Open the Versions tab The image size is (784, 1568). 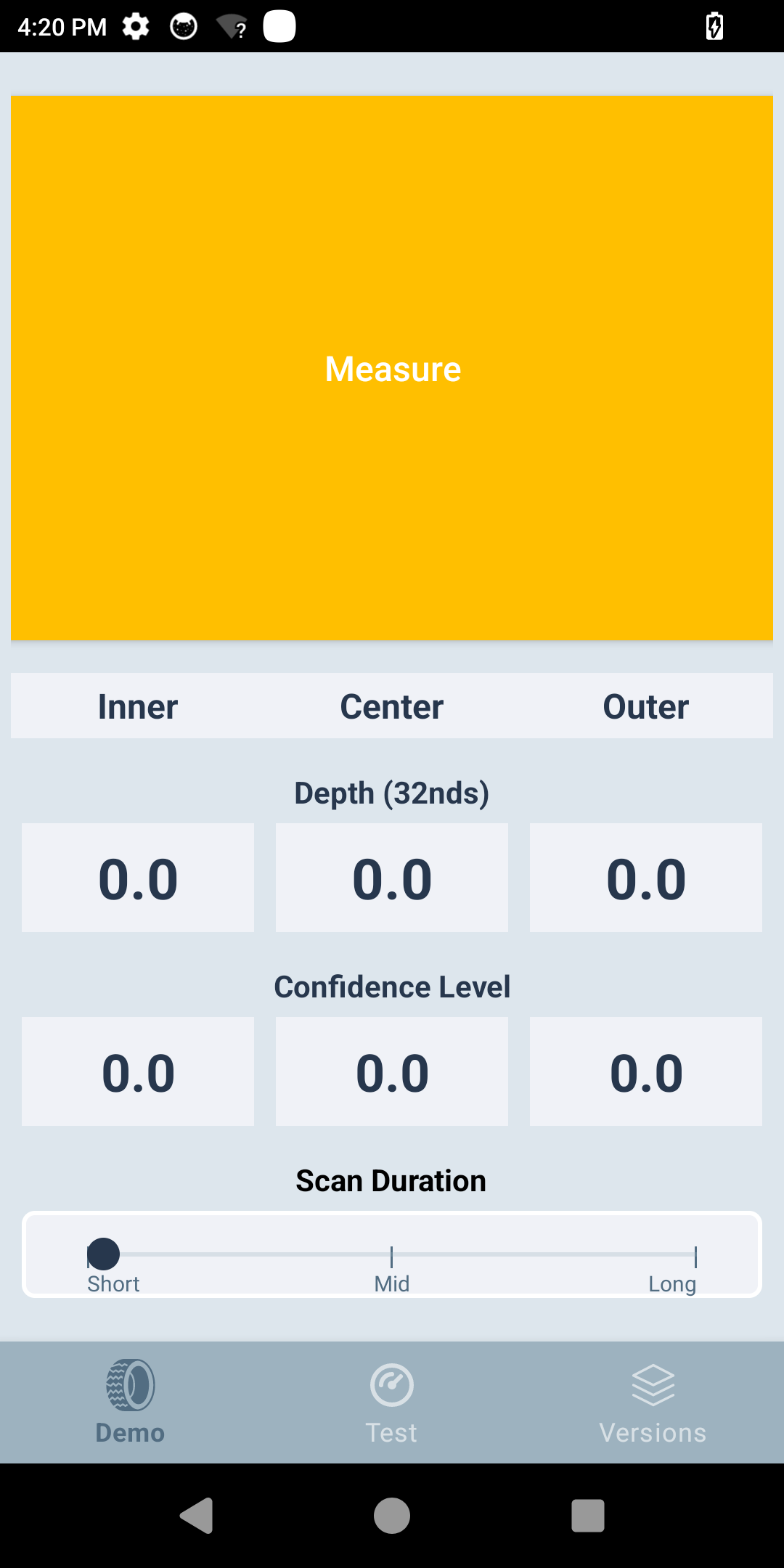pyautogui.click(x=653, y=1402)
